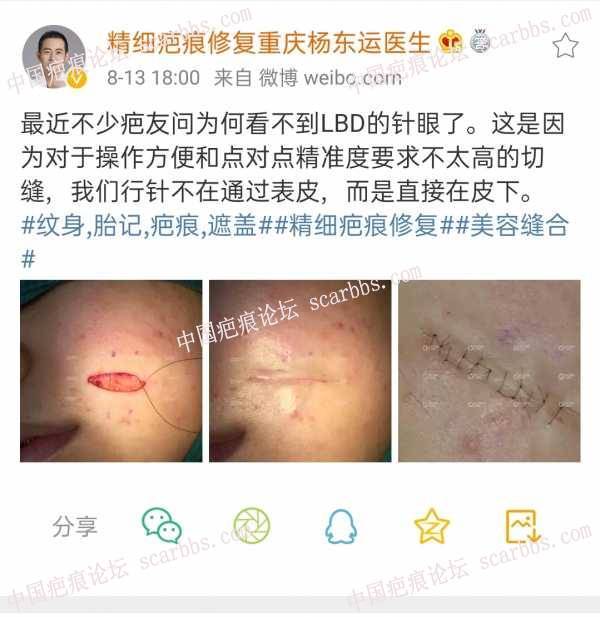The width and height of the screenshot is (600, 617).
Task: Share the post to WeChat
Action: click(x=161, y=525)
